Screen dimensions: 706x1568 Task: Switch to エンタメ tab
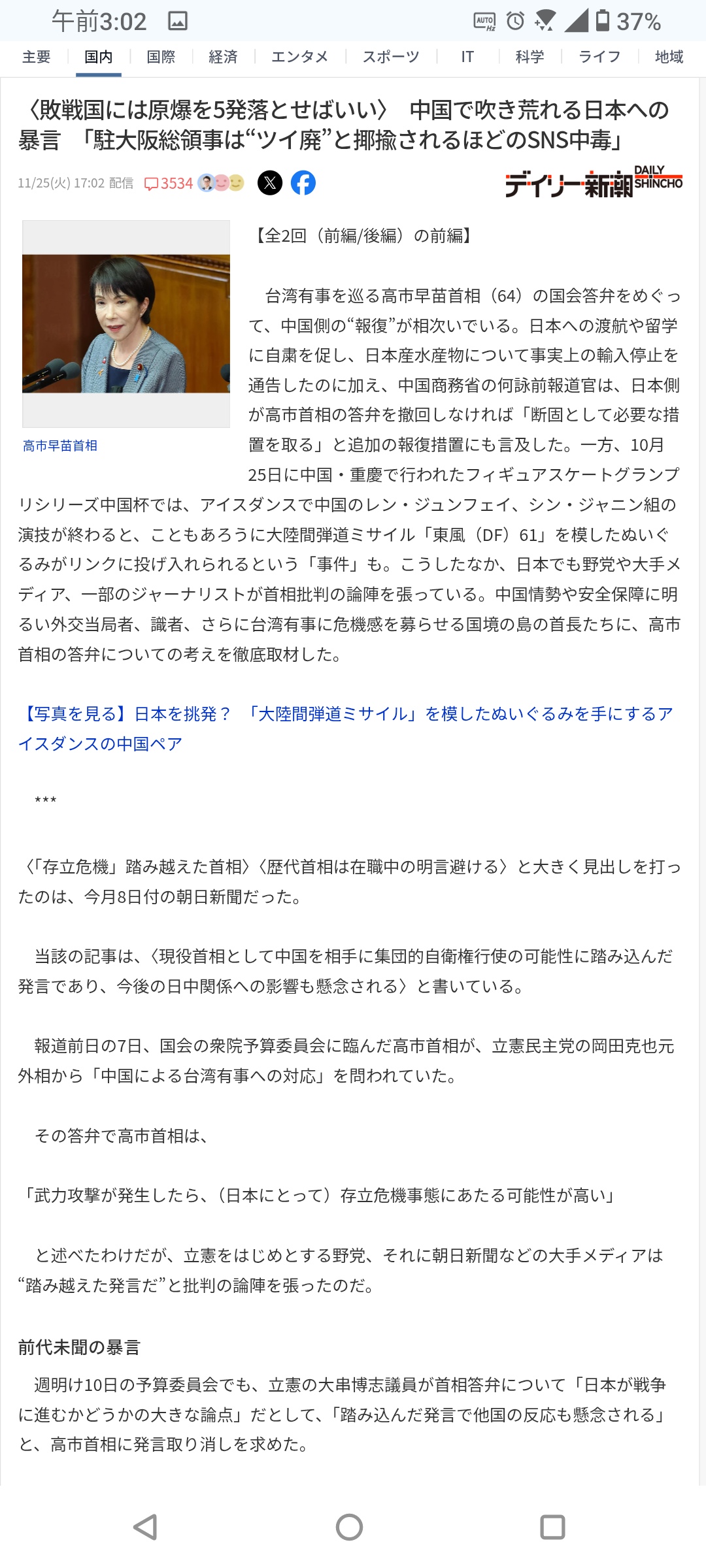(299, 57)
